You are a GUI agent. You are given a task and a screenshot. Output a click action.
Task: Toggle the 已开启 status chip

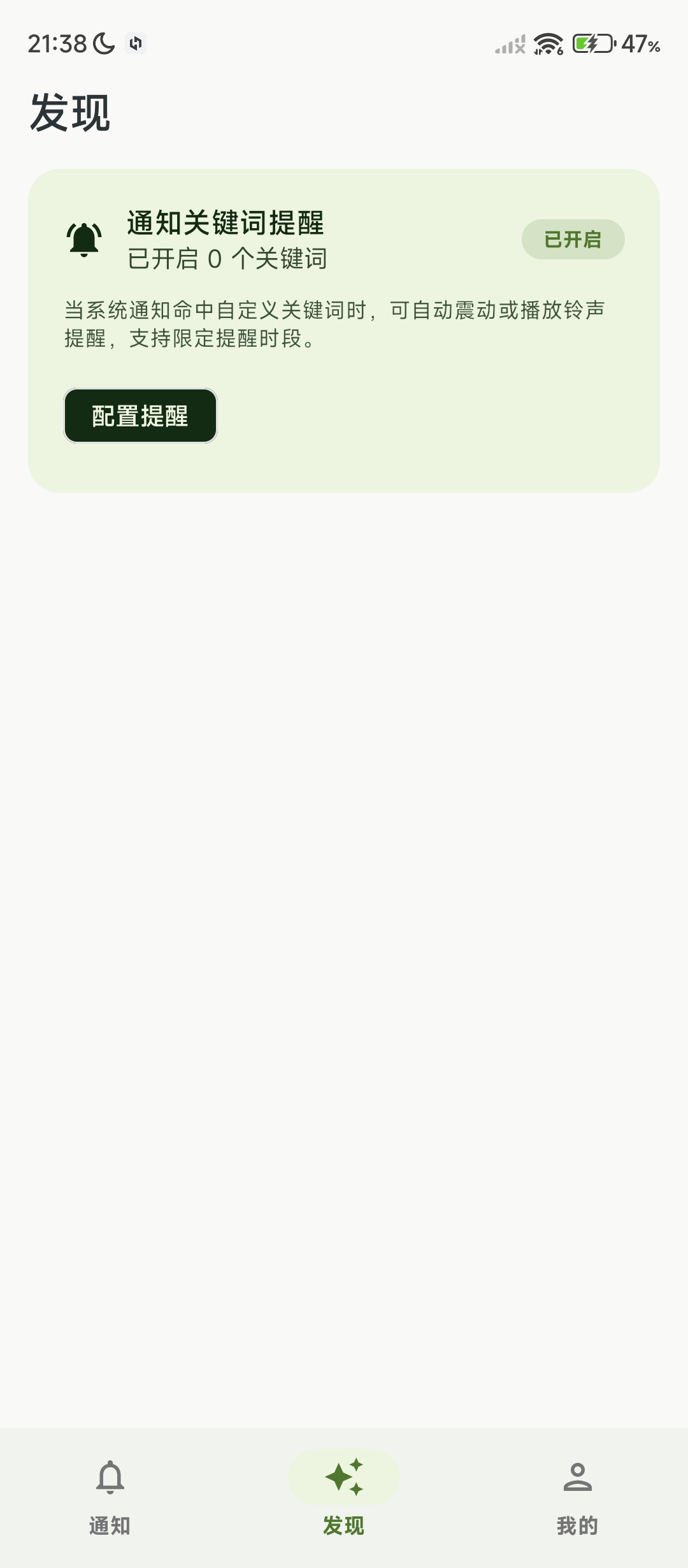click(x=573, y=240)
